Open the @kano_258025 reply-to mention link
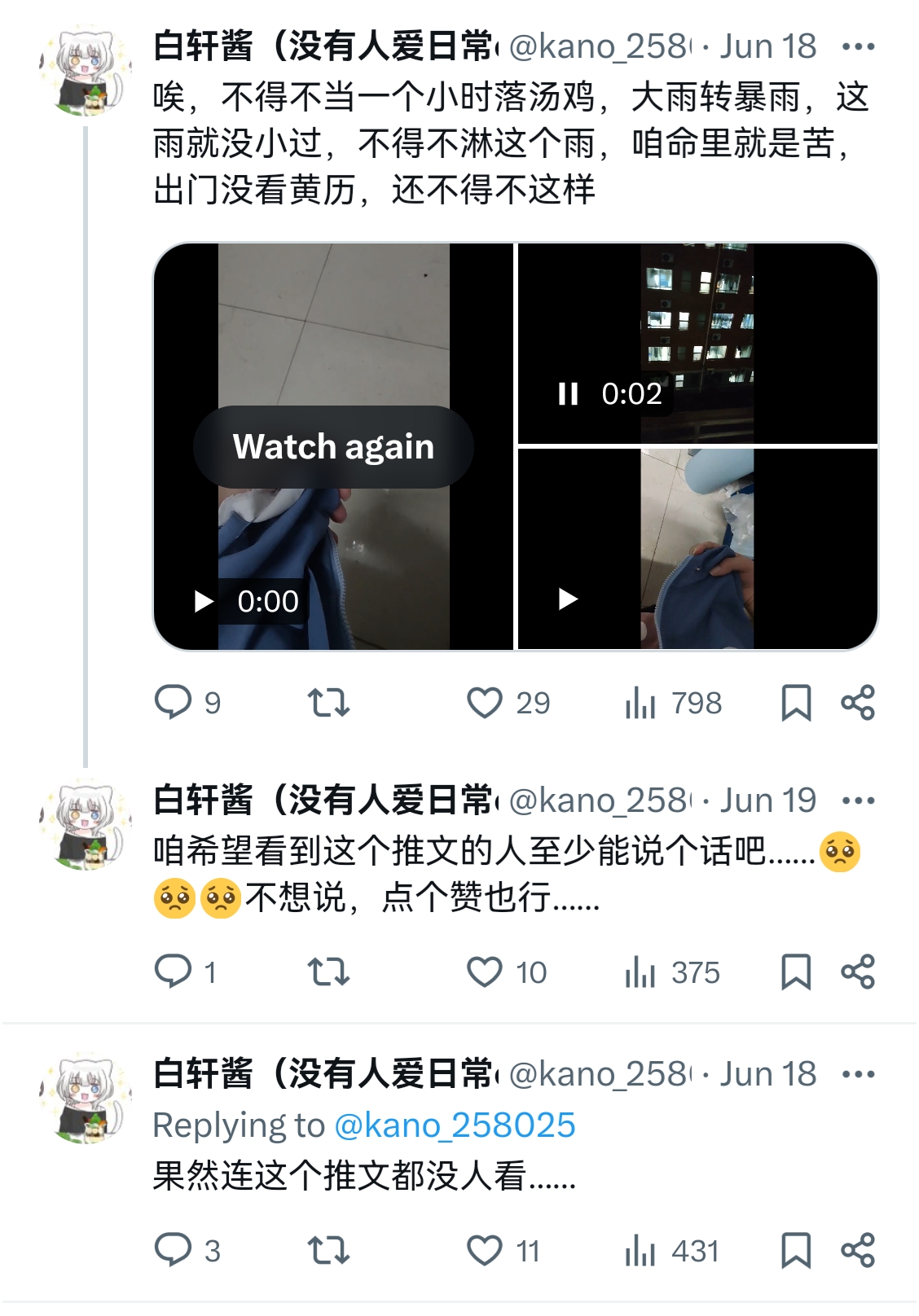Viewport: 919px width, 1316px height. (455, 1125)
